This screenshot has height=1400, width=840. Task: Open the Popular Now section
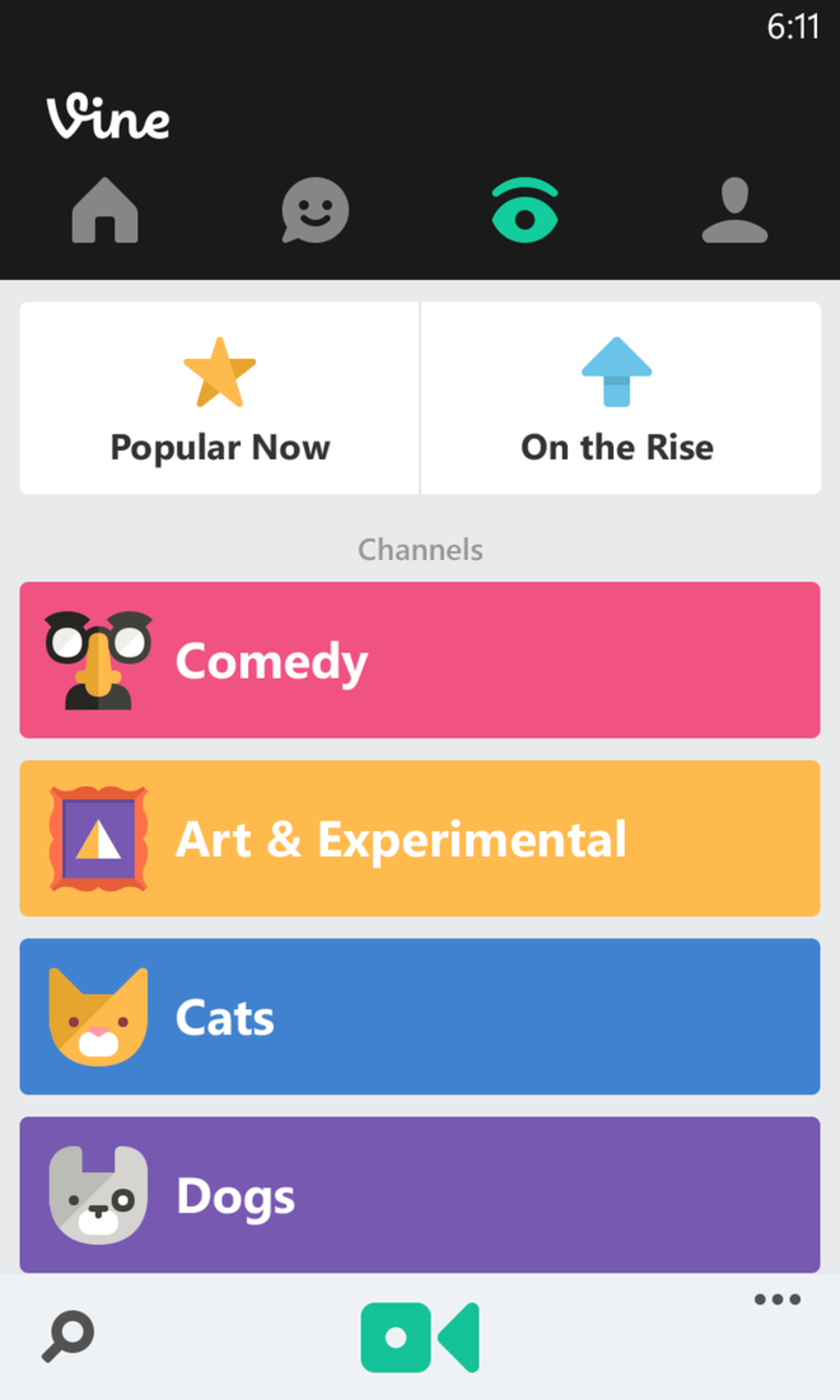pyautogui.click(x=219, y=398)
